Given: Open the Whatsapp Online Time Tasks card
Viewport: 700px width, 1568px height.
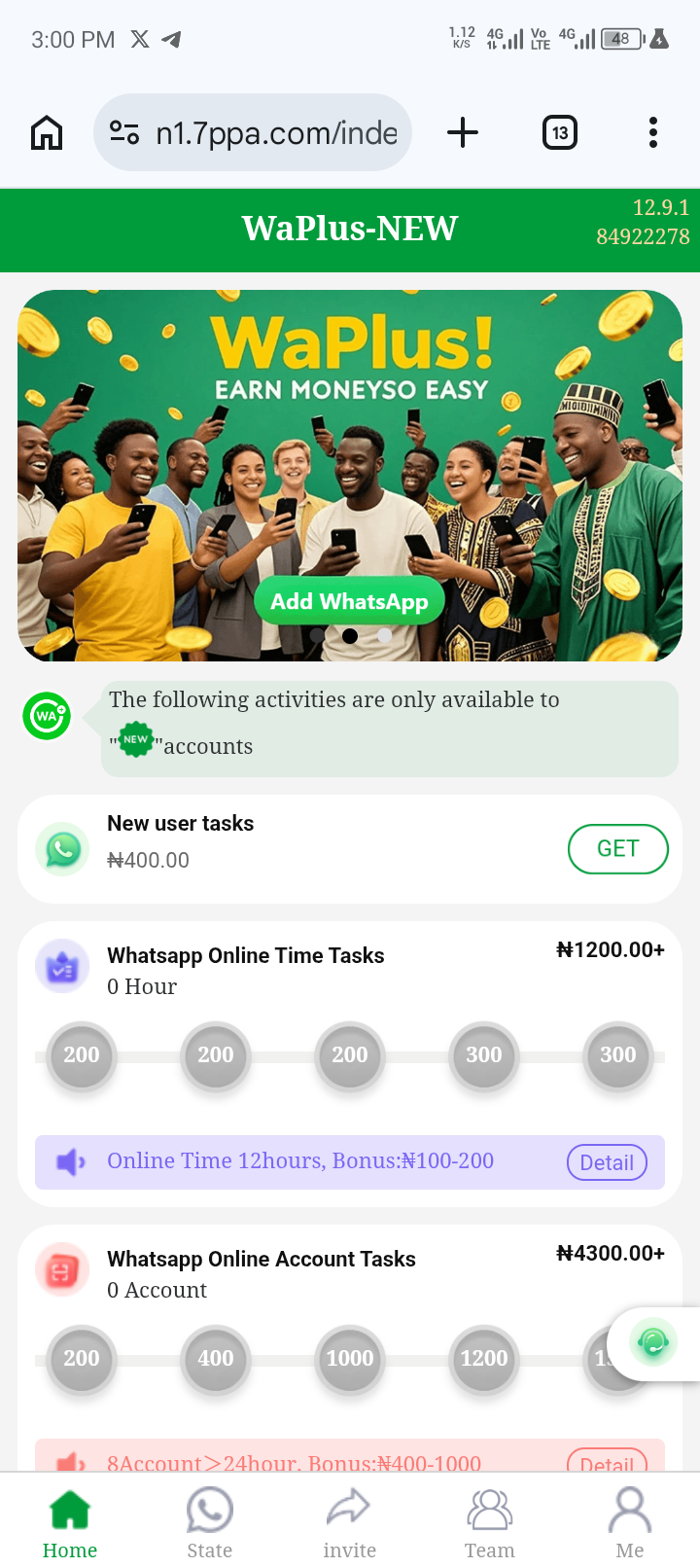Looking at the screenshot, I should tap(246, 957).
